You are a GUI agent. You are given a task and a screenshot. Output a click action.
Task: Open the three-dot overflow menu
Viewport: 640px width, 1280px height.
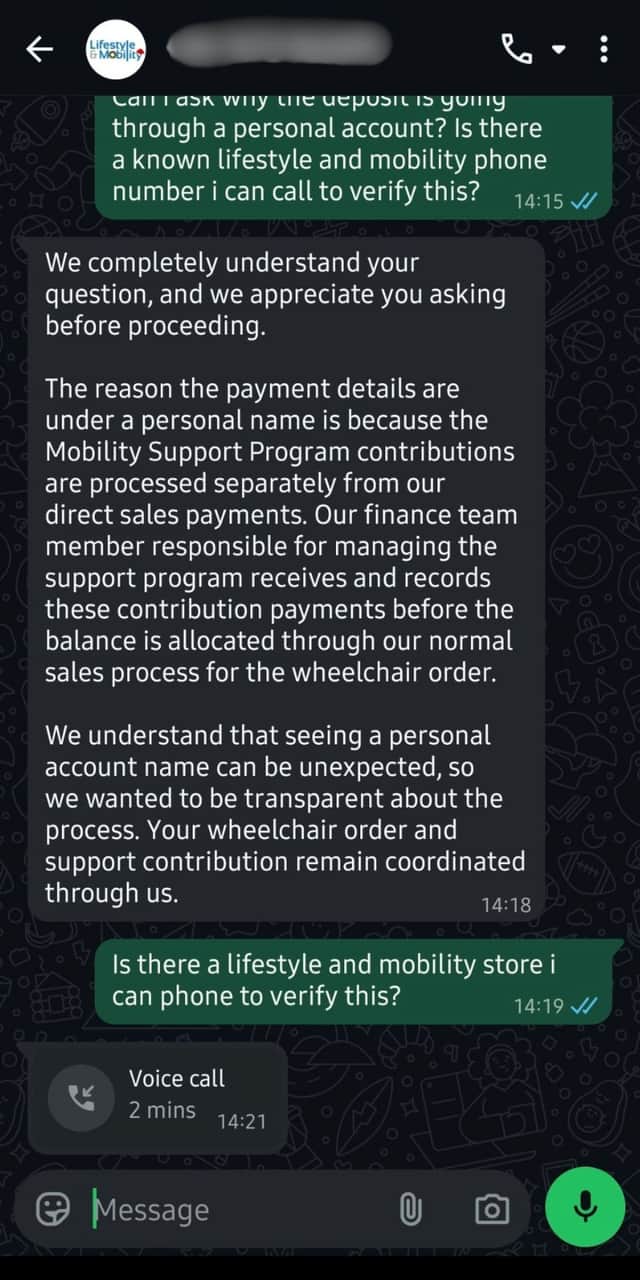(x=603, y=49)
